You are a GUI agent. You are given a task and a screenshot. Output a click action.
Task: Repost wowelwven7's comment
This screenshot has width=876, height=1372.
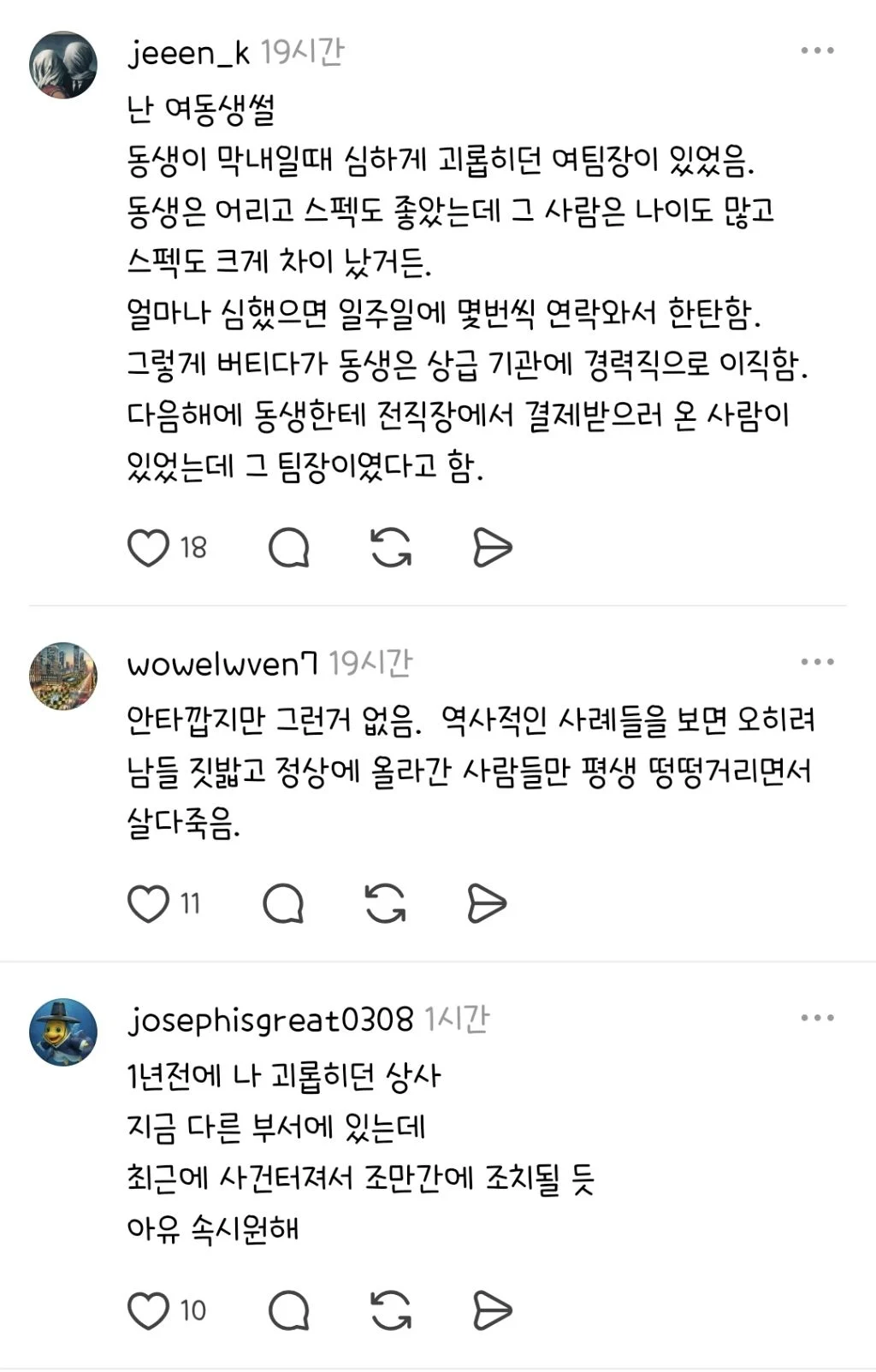(x=386, y=904)
